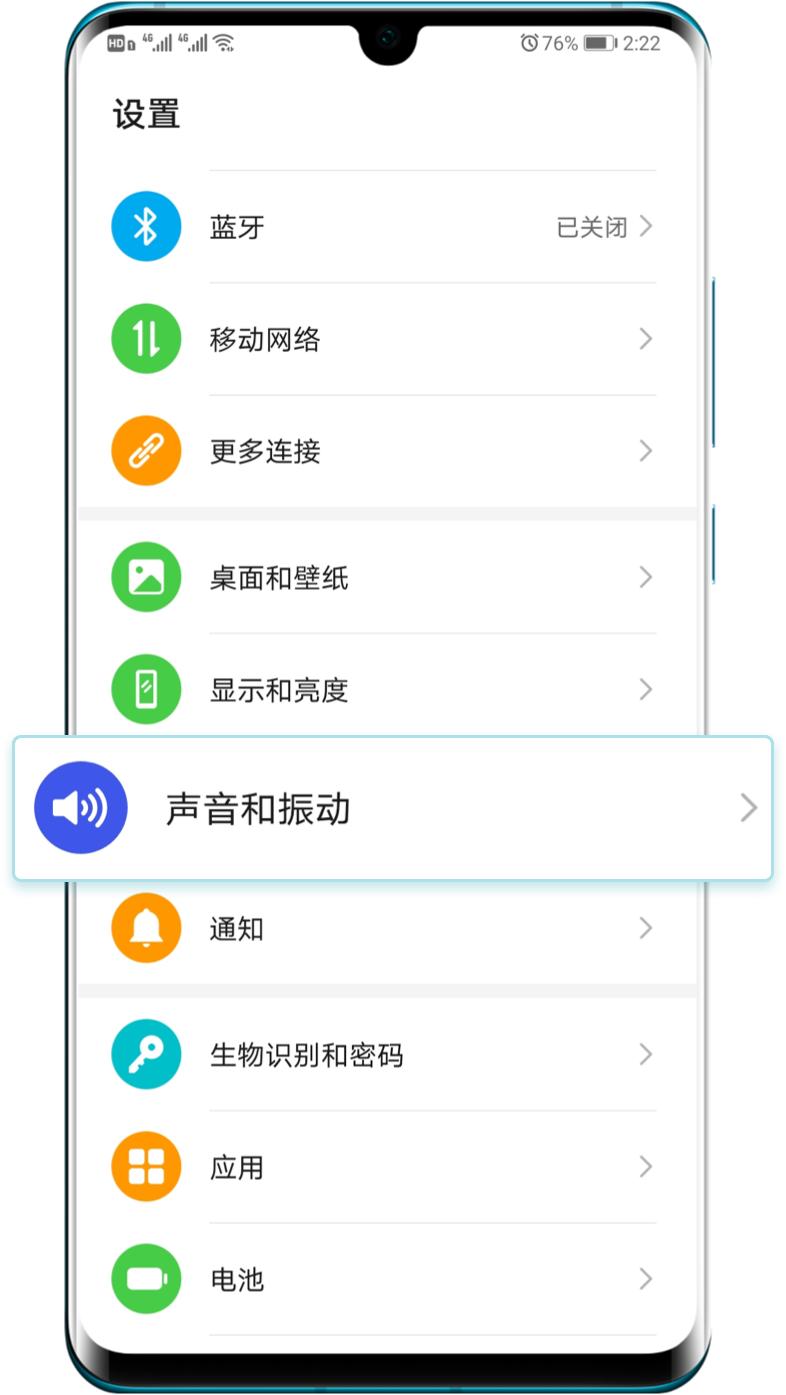Tap the display and brightness phone icon

(146, 689)
